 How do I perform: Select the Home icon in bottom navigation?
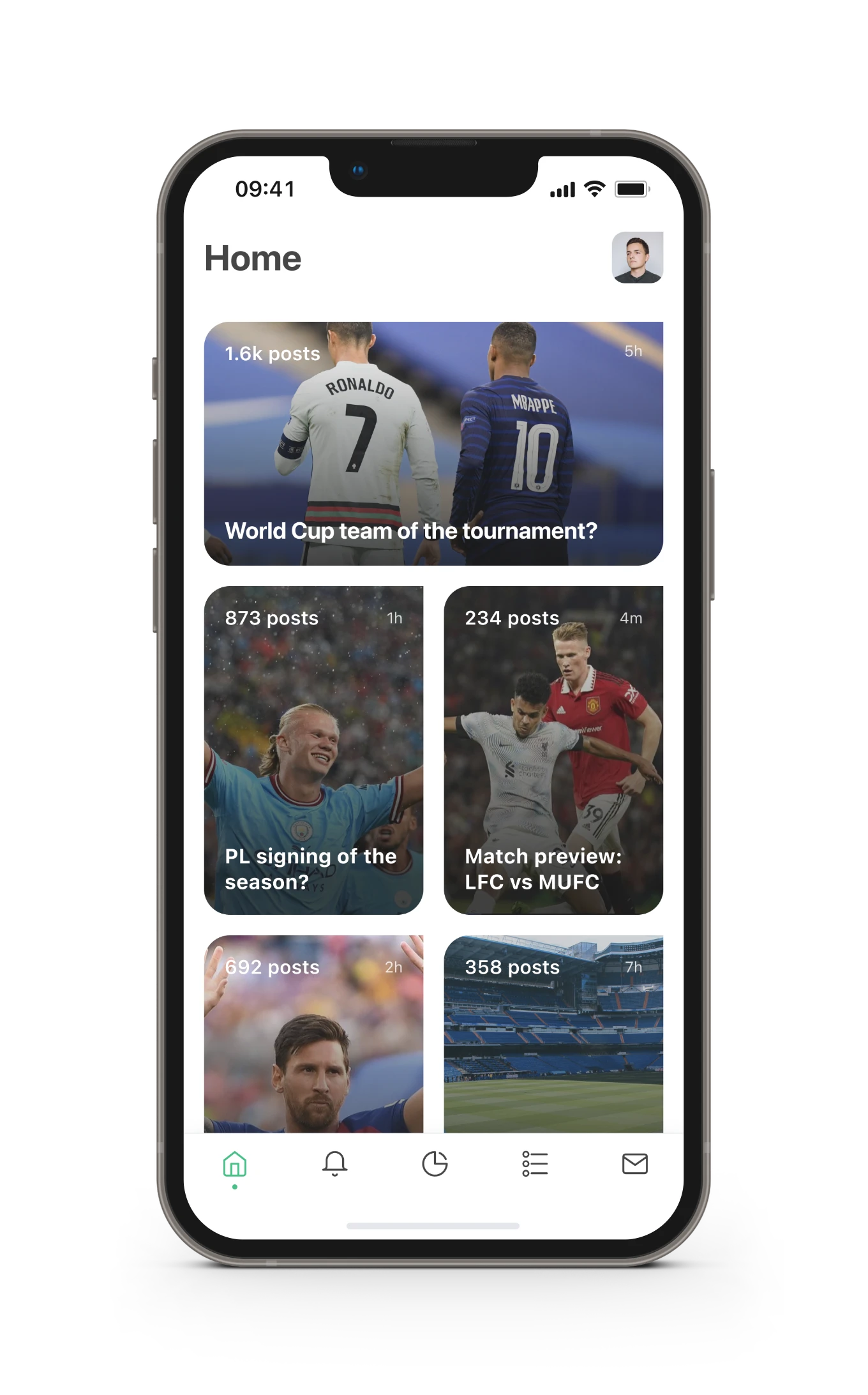(234, 1162)
